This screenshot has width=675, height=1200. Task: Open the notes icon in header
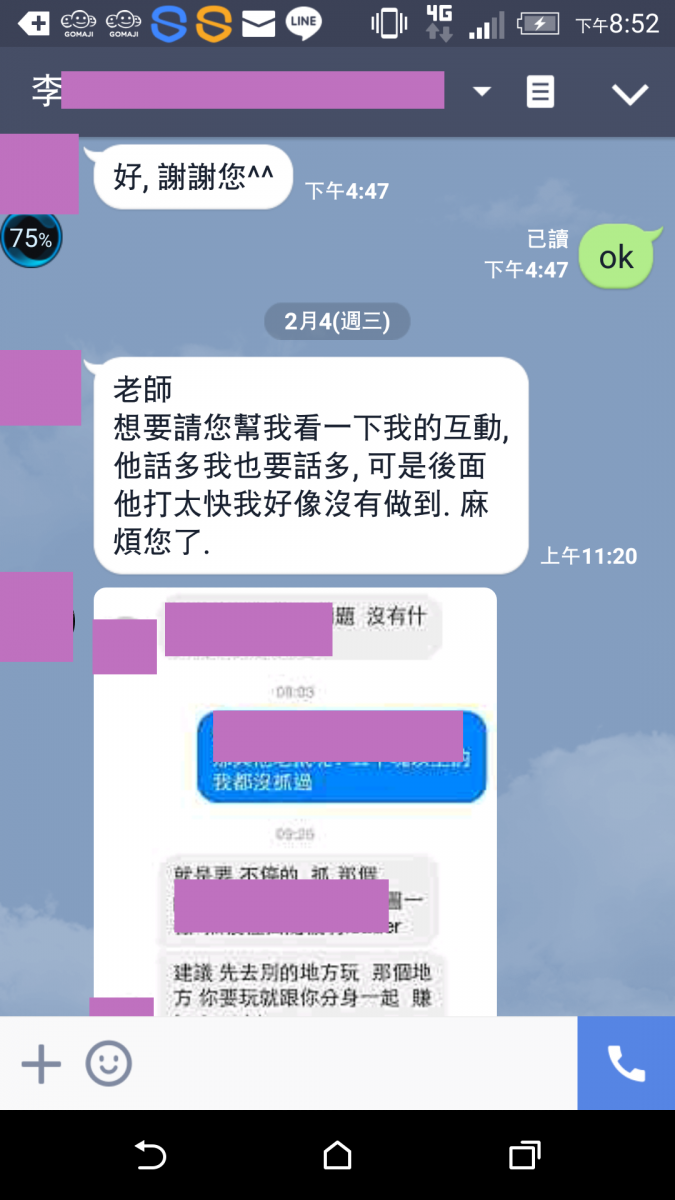pos(540,93)
